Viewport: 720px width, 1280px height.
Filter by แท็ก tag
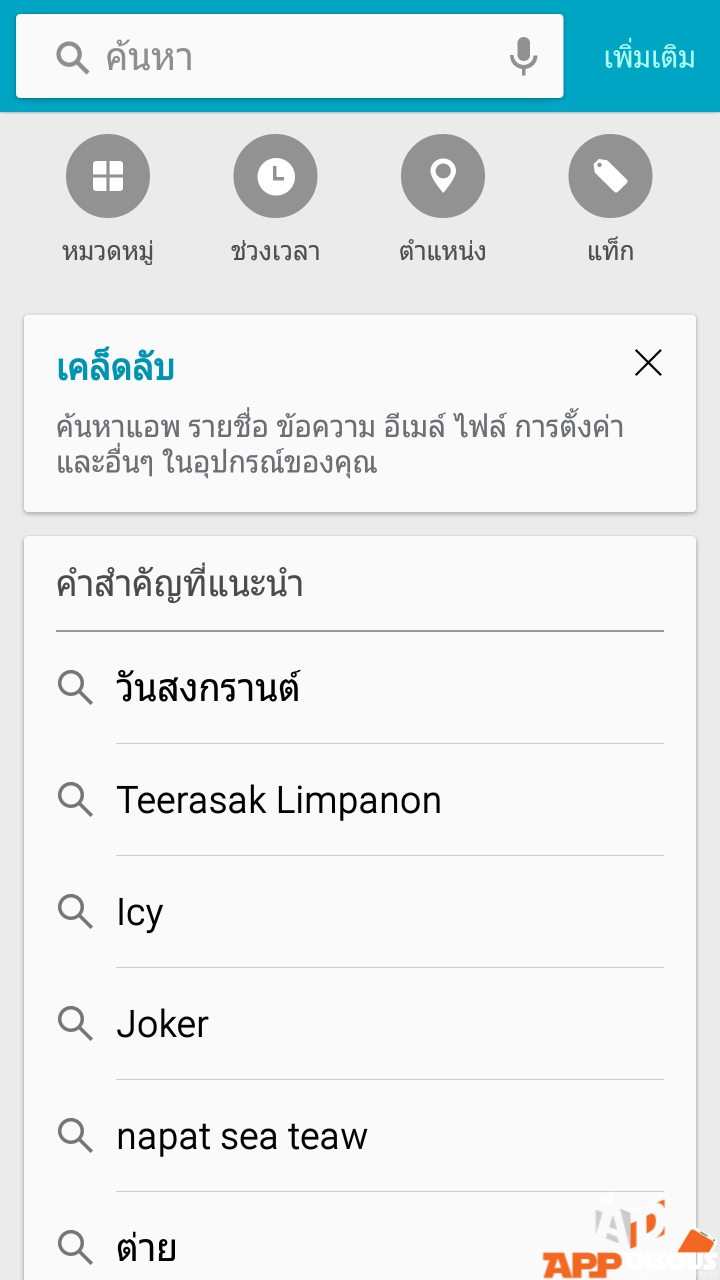tap(610, 177)
